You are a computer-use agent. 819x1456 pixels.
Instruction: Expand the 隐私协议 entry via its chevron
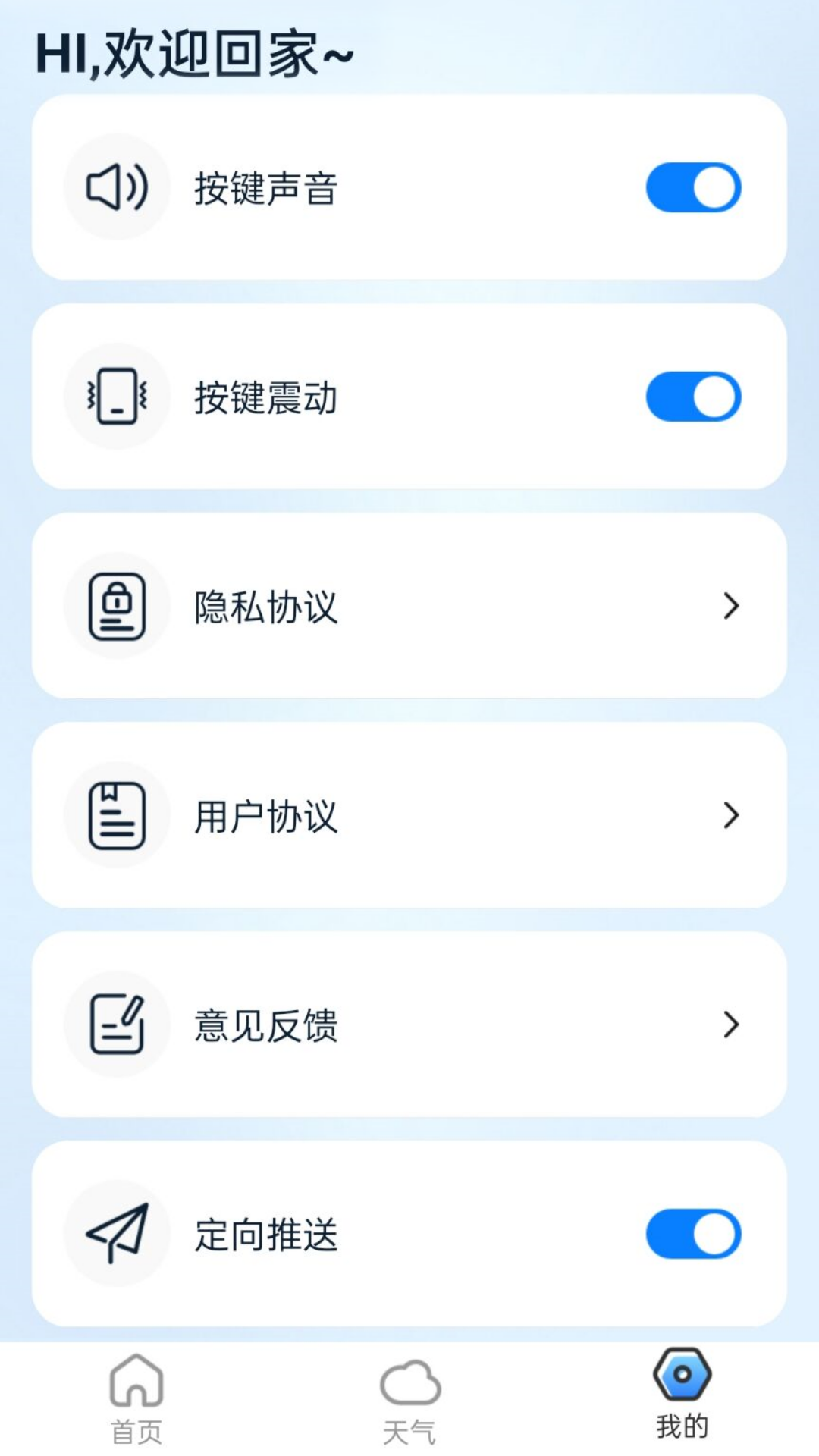730,605
